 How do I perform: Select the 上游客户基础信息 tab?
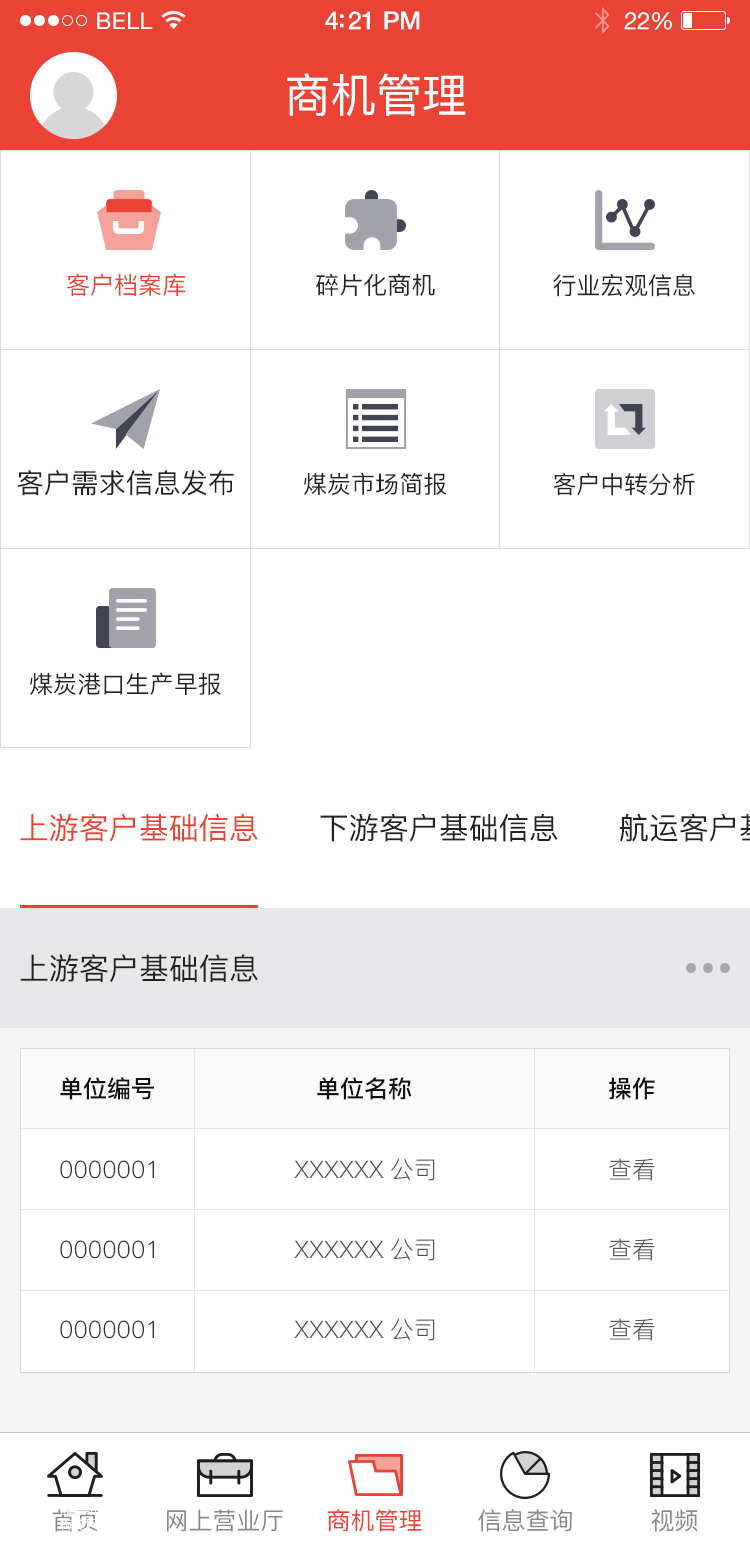pos(139,829)
